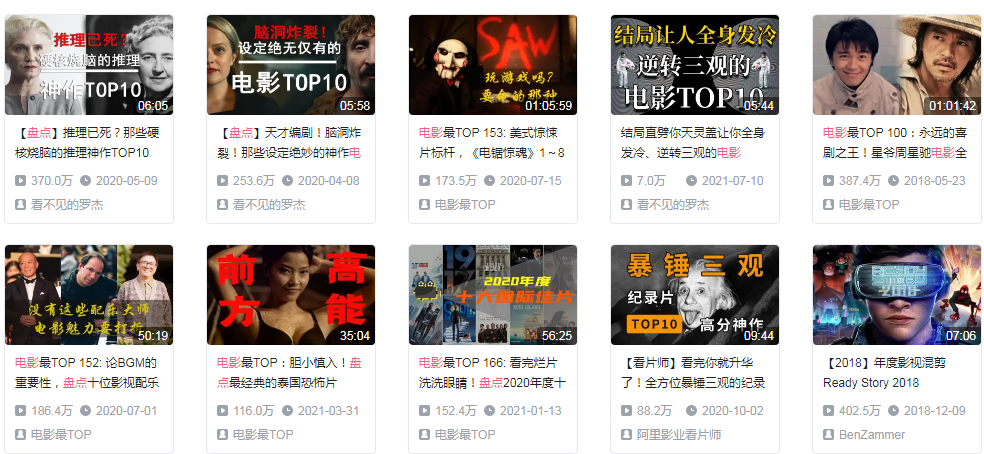Play the TOP 100 星爷周星驰 video
This screenshot has height=454, width=984.
point(896,65)
